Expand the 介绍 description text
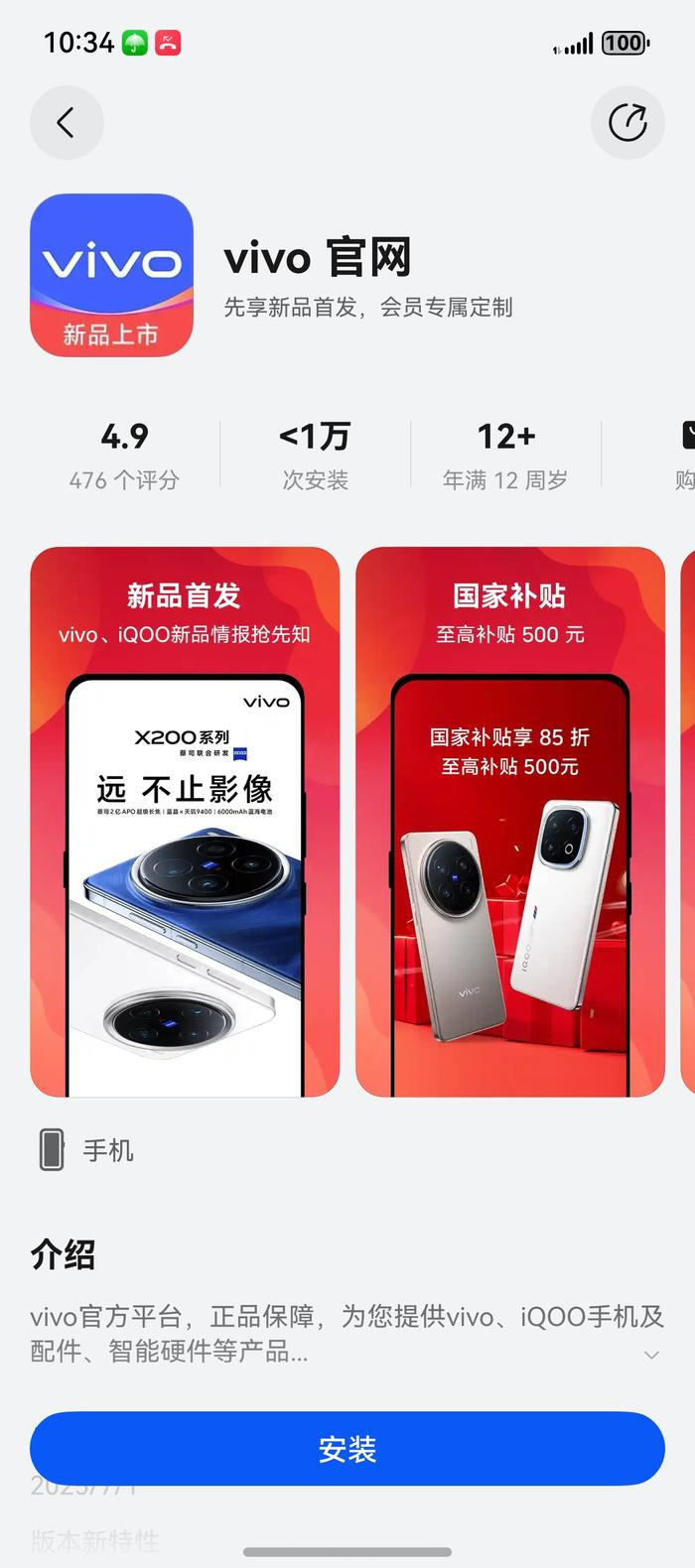Image resolution: width=695 pixels, height=1568 pixels. (x=651, y=1355)
